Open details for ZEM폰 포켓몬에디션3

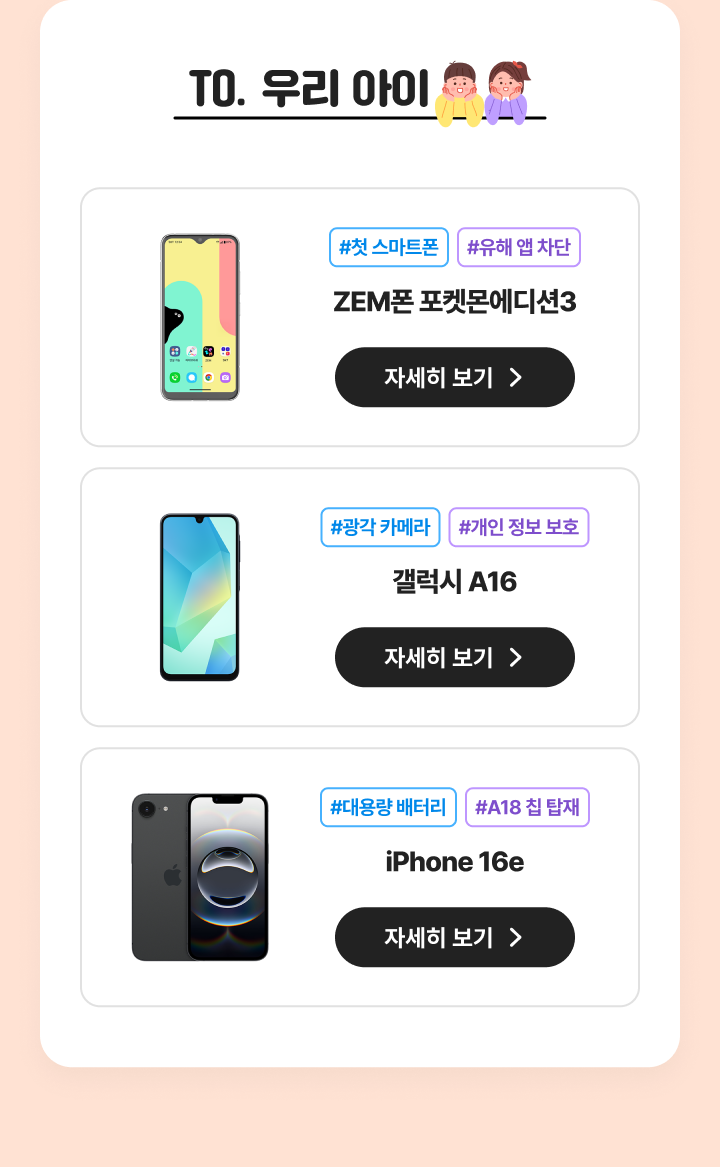click(454, 377)
